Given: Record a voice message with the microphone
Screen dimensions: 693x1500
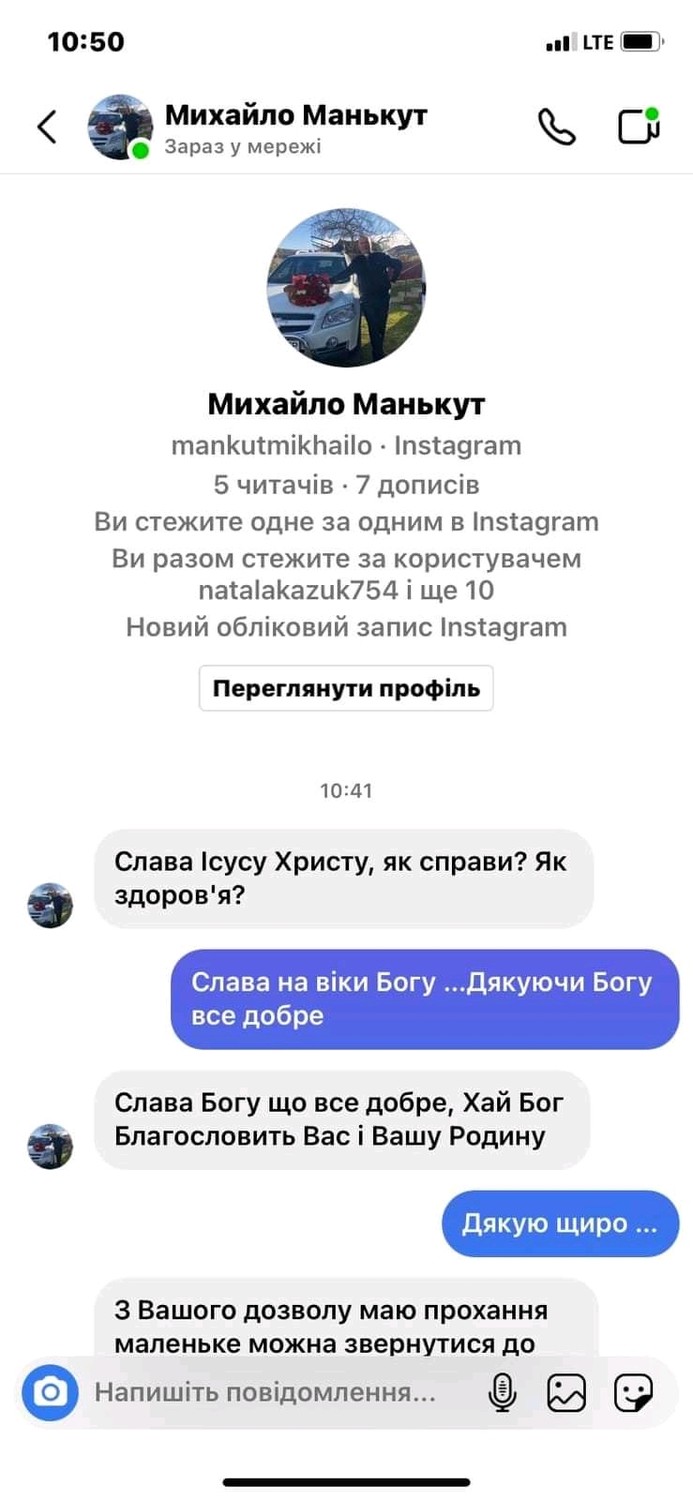Looking at the screenshot, I should pos(502,1392).
